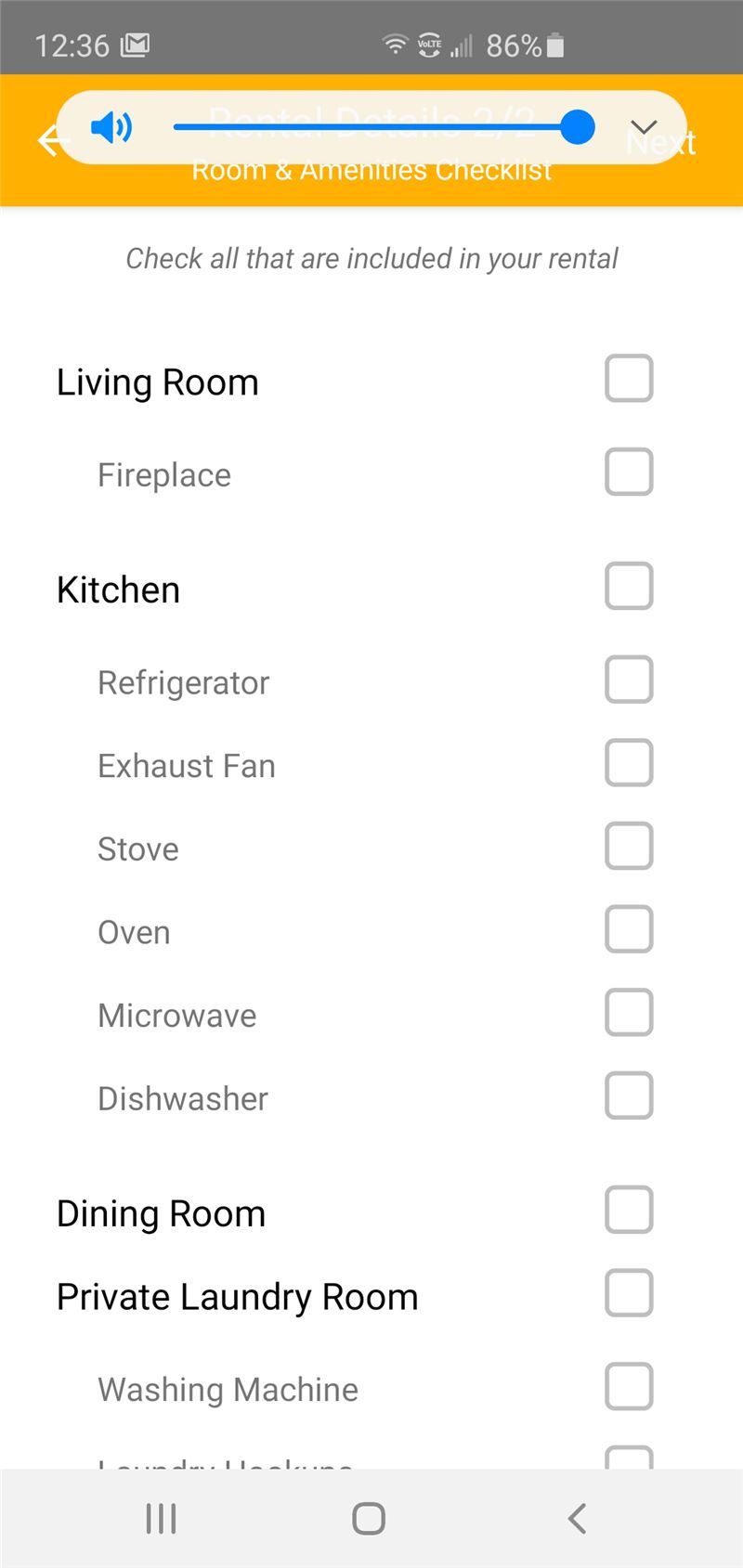Check Private Laundry Room
This screenshot has height=1568, width=743.
(629, 1293)
